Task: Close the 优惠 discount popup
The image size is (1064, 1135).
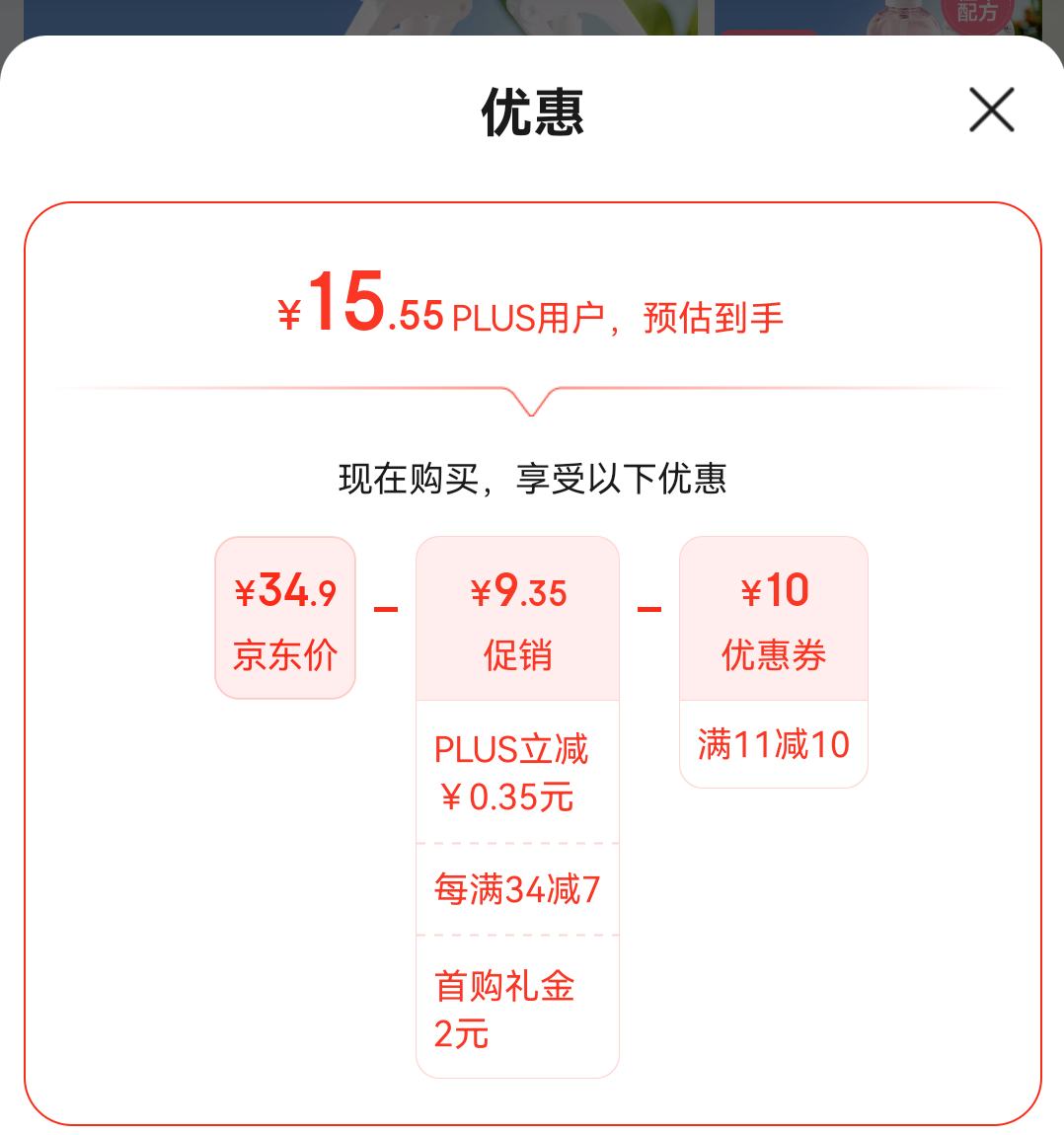Action: pos(991,111)
